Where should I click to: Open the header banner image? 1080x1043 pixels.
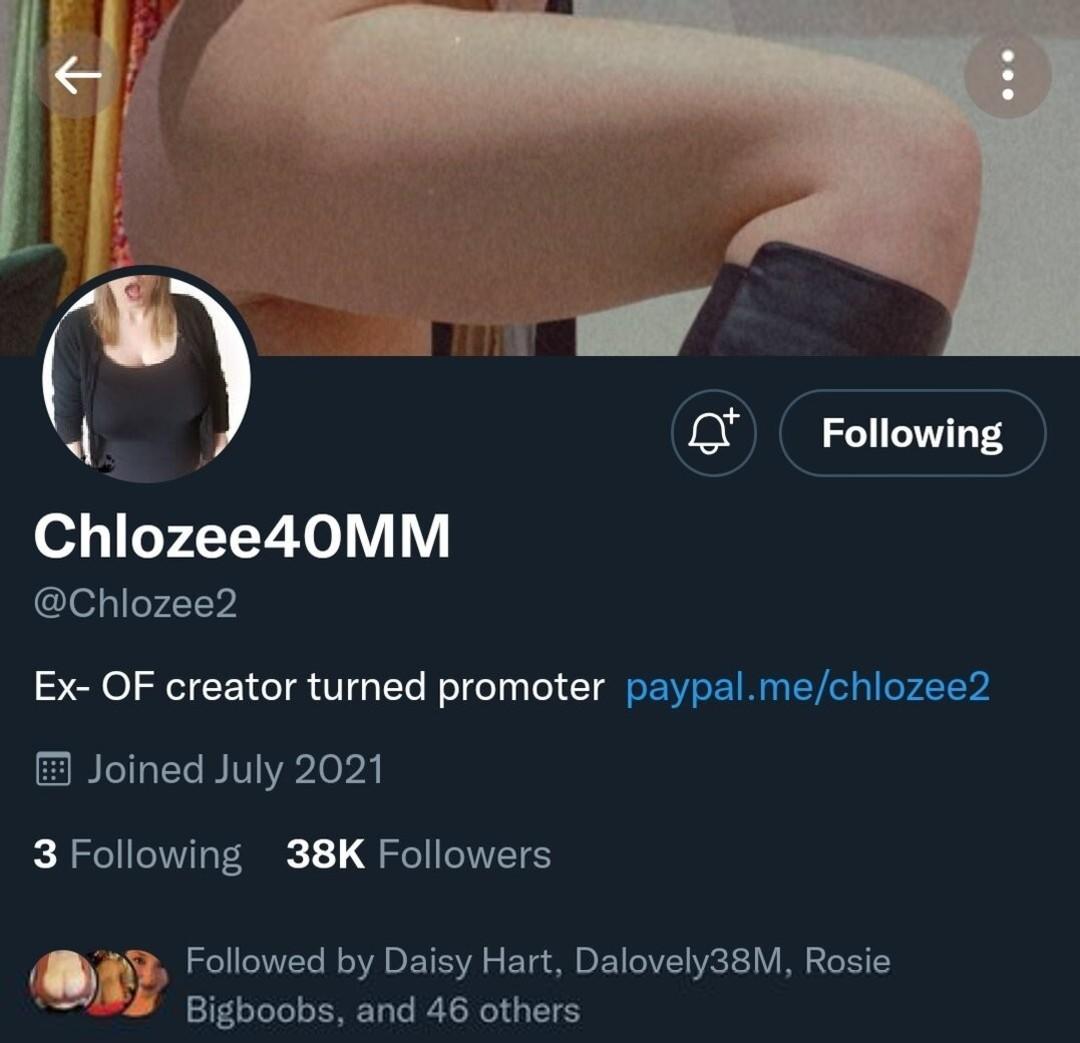(560, 170)
